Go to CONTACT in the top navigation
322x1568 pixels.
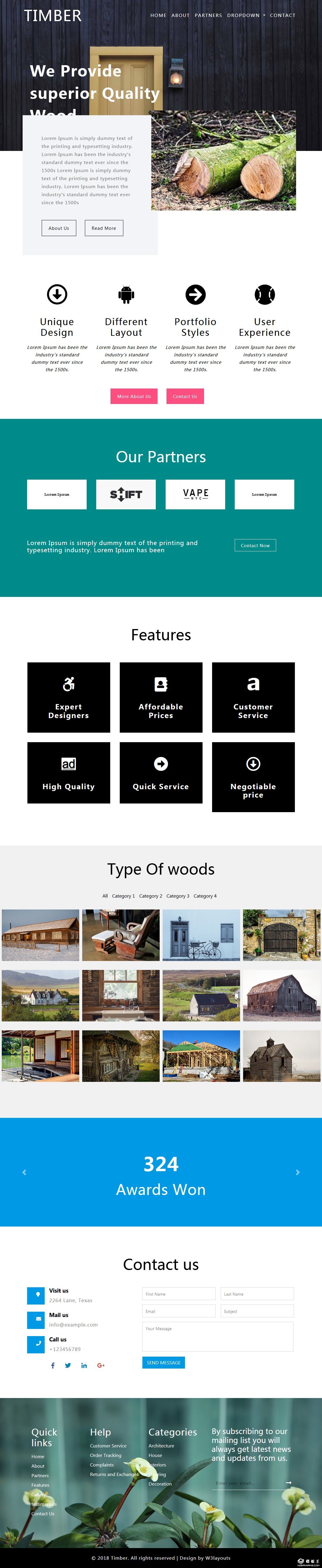(x=282, y=15)
